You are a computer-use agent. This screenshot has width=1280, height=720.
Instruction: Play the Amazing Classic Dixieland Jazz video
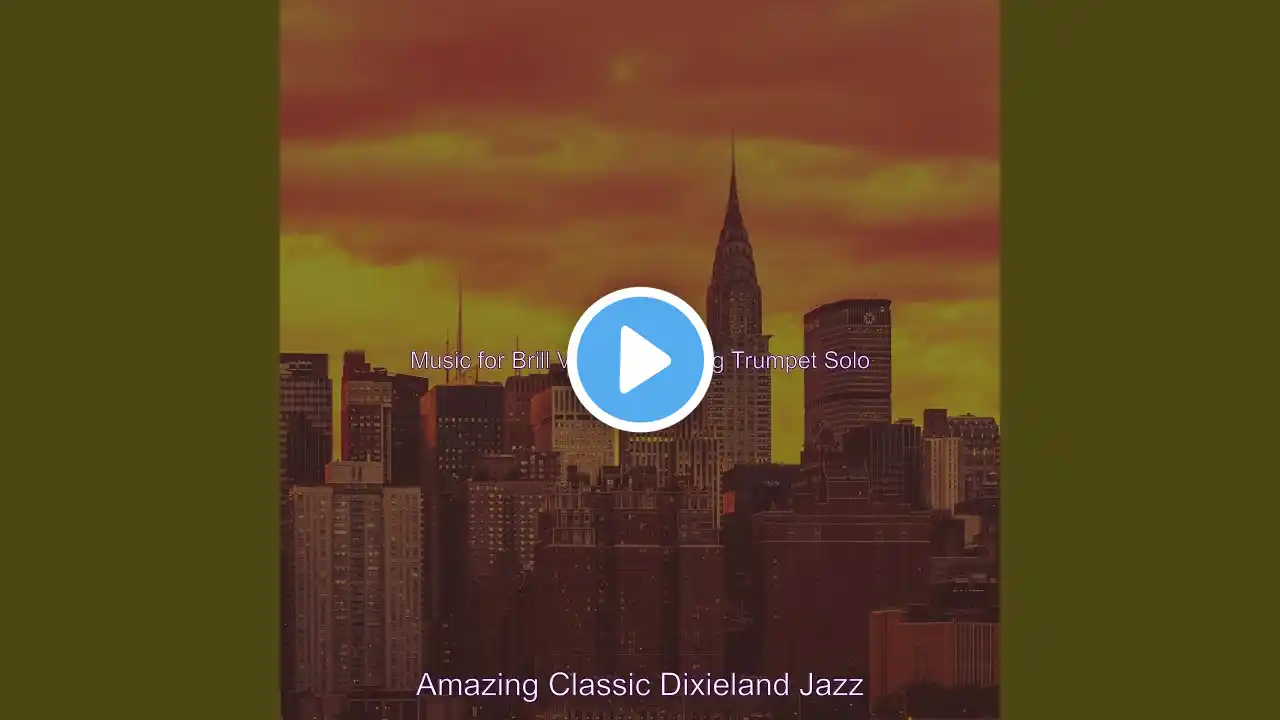640,359
